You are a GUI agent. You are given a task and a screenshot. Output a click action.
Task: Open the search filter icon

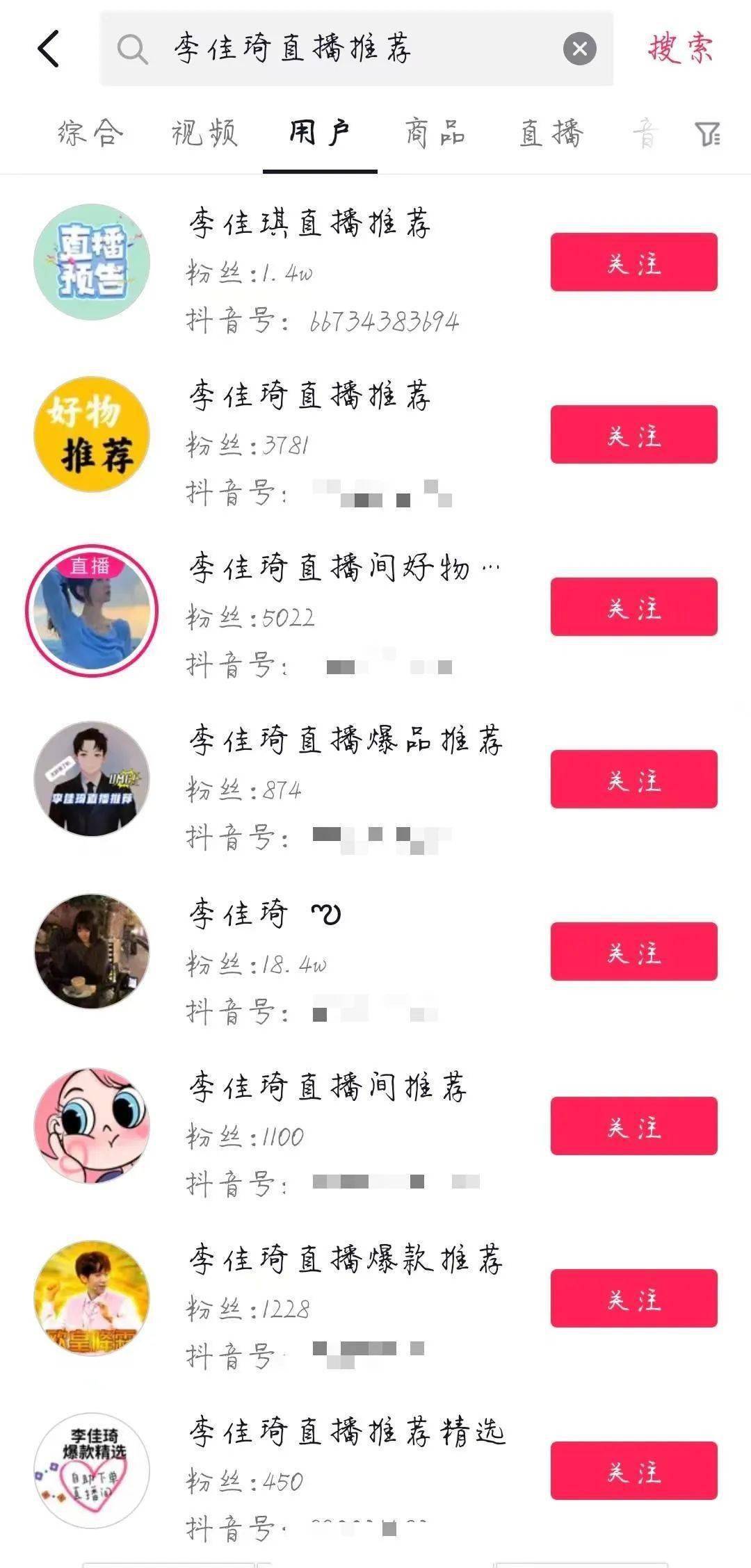pos(708,133)
